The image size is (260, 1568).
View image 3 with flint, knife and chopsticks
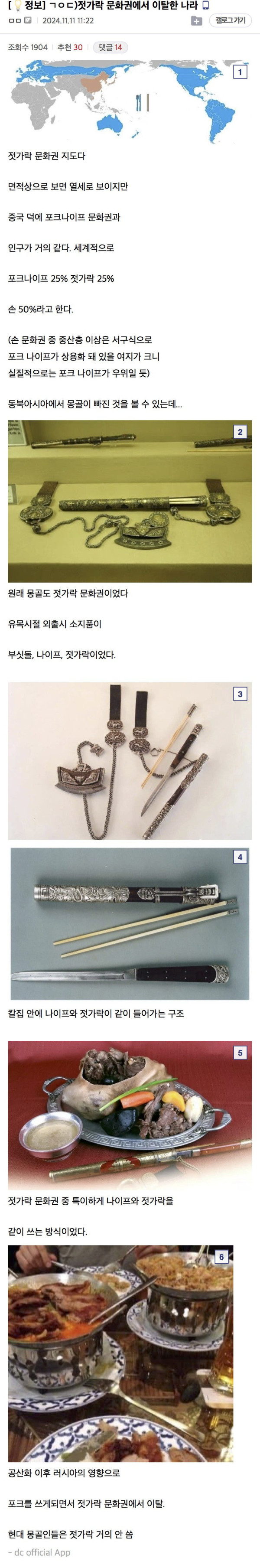(130, 762)
